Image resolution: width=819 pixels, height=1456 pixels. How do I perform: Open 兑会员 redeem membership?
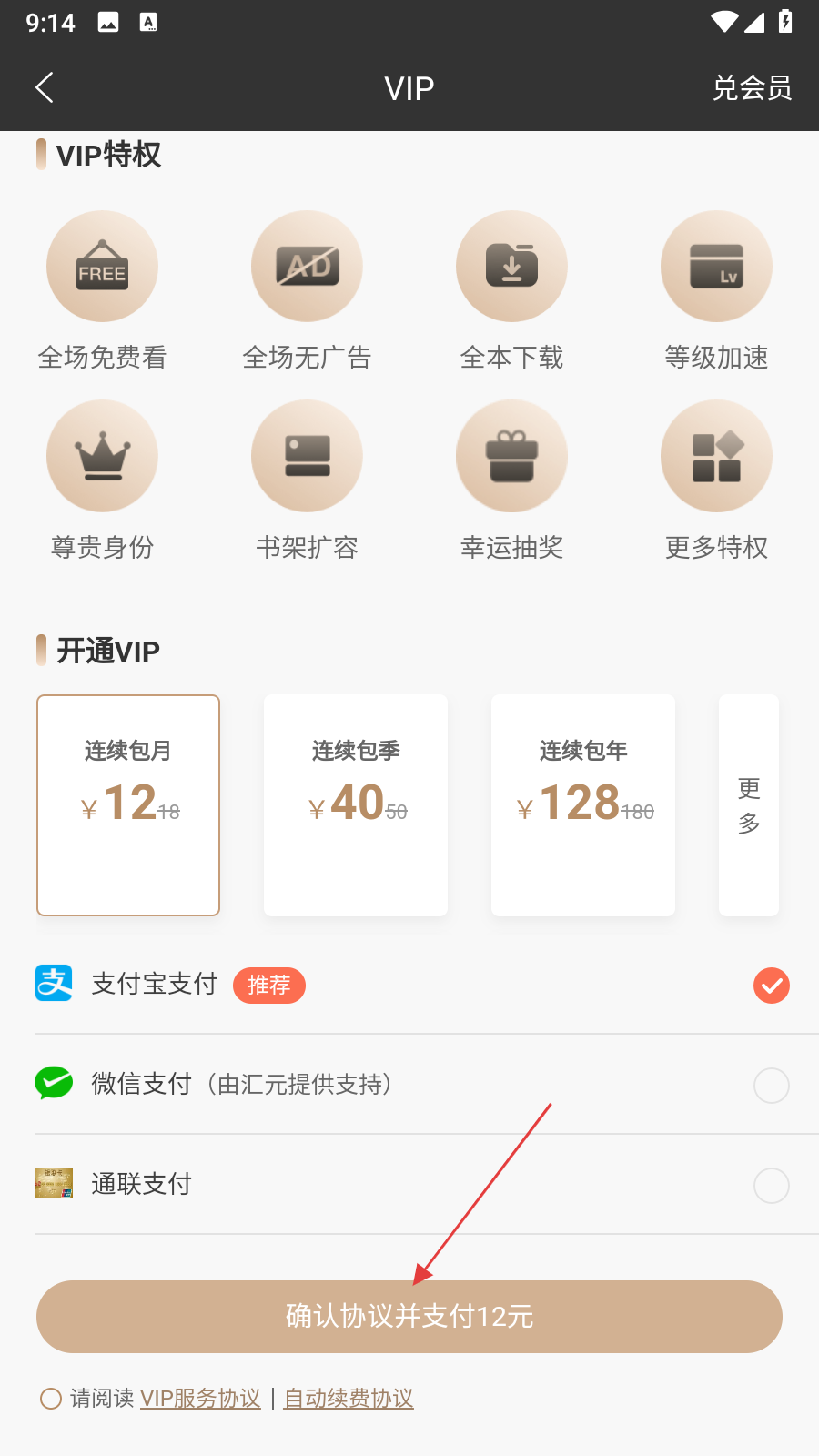click(752, 88)
